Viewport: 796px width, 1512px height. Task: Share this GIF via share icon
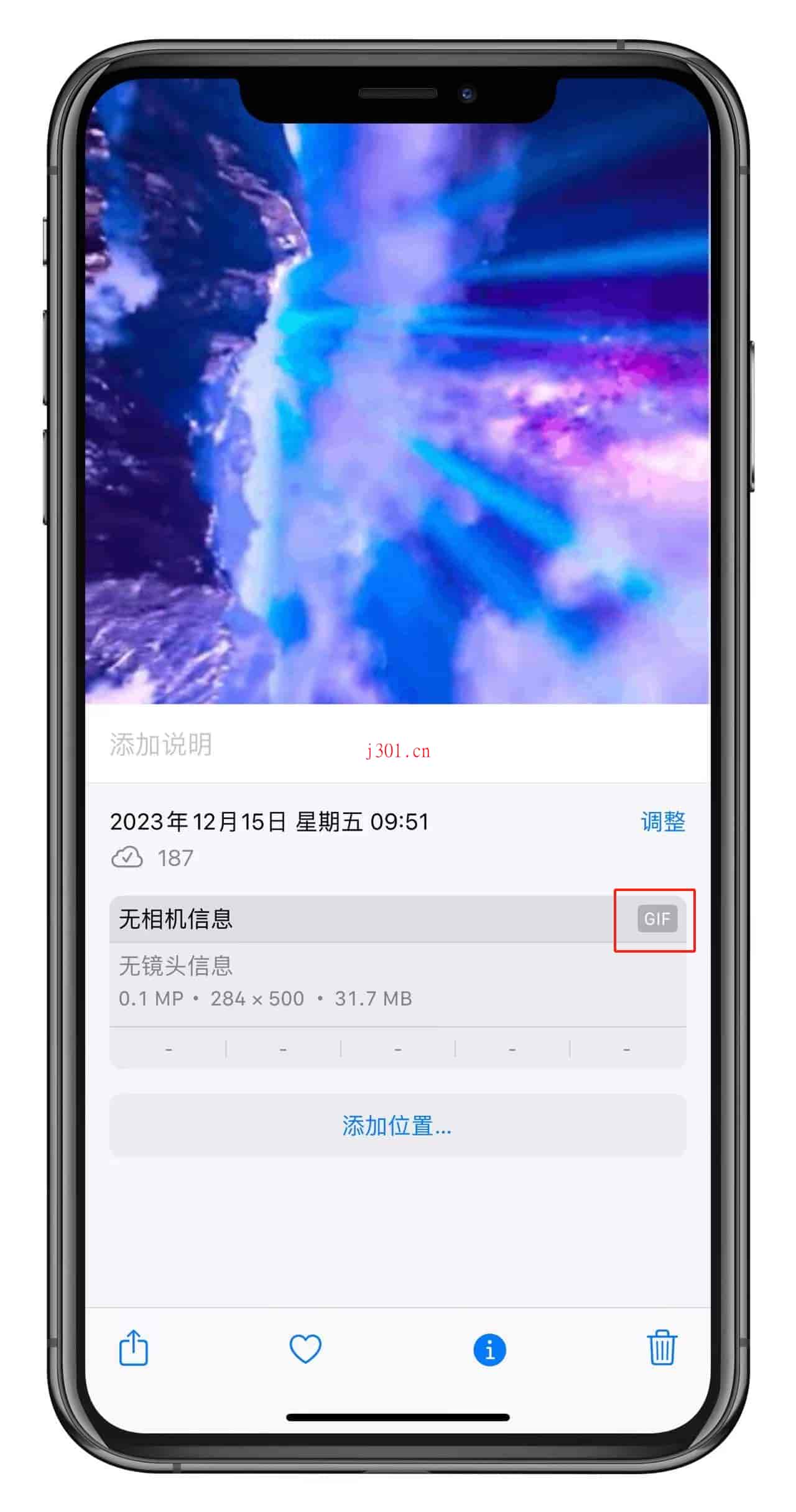coord(133,1348)
